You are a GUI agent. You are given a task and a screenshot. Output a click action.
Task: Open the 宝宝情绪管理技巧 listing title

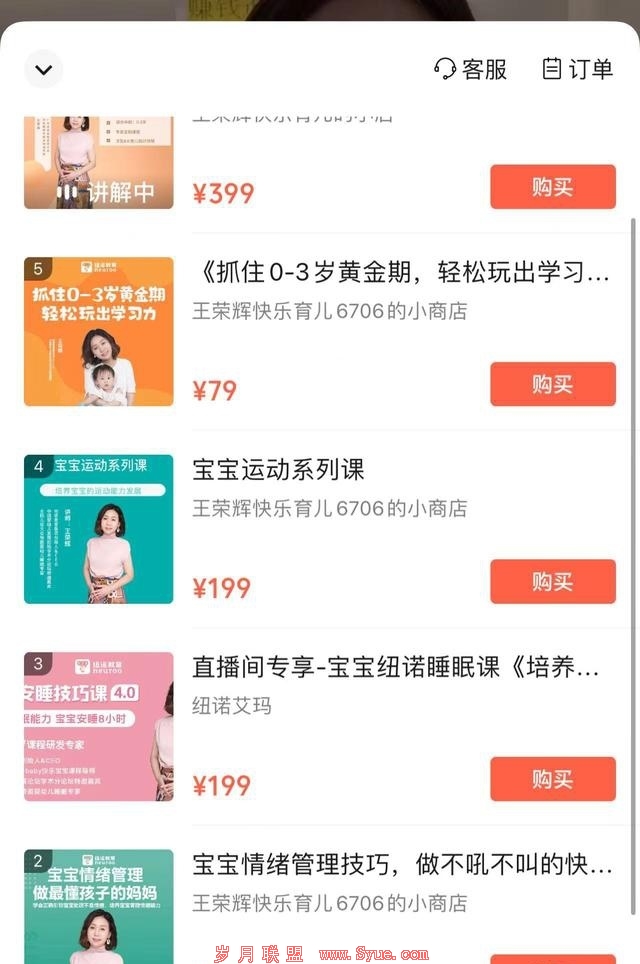pyautogui.click(x=401, y=864)
